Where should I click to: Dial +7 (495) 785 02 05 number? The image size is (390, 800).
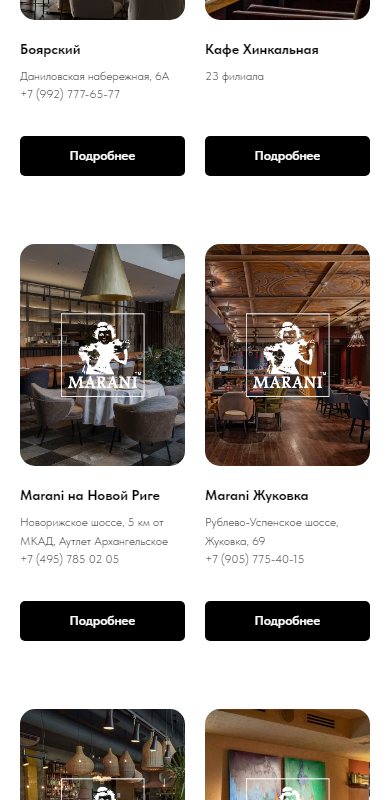coord(69,559)
